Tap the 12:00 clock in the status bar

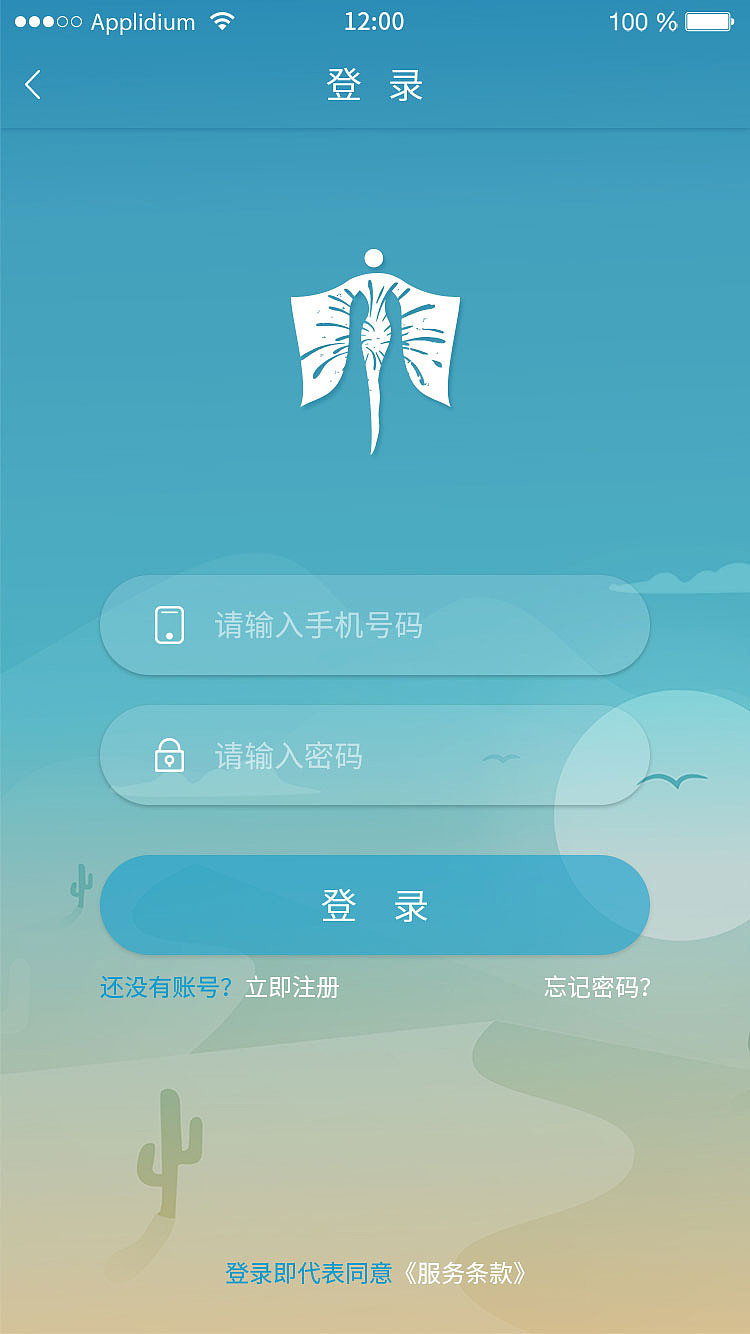[374, 21]
